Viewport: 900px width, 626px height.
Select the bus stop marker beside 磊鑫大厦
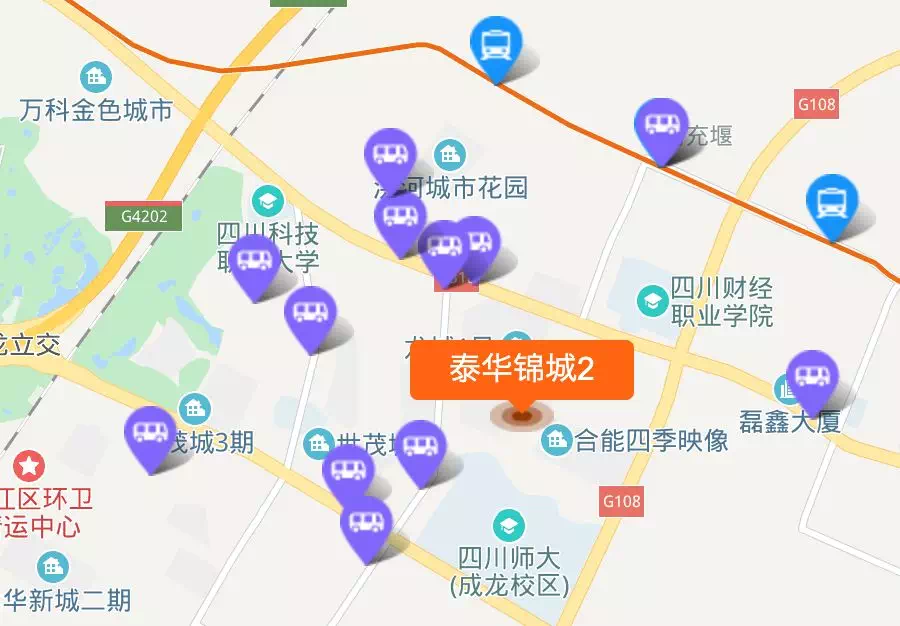tap(811, 378)
